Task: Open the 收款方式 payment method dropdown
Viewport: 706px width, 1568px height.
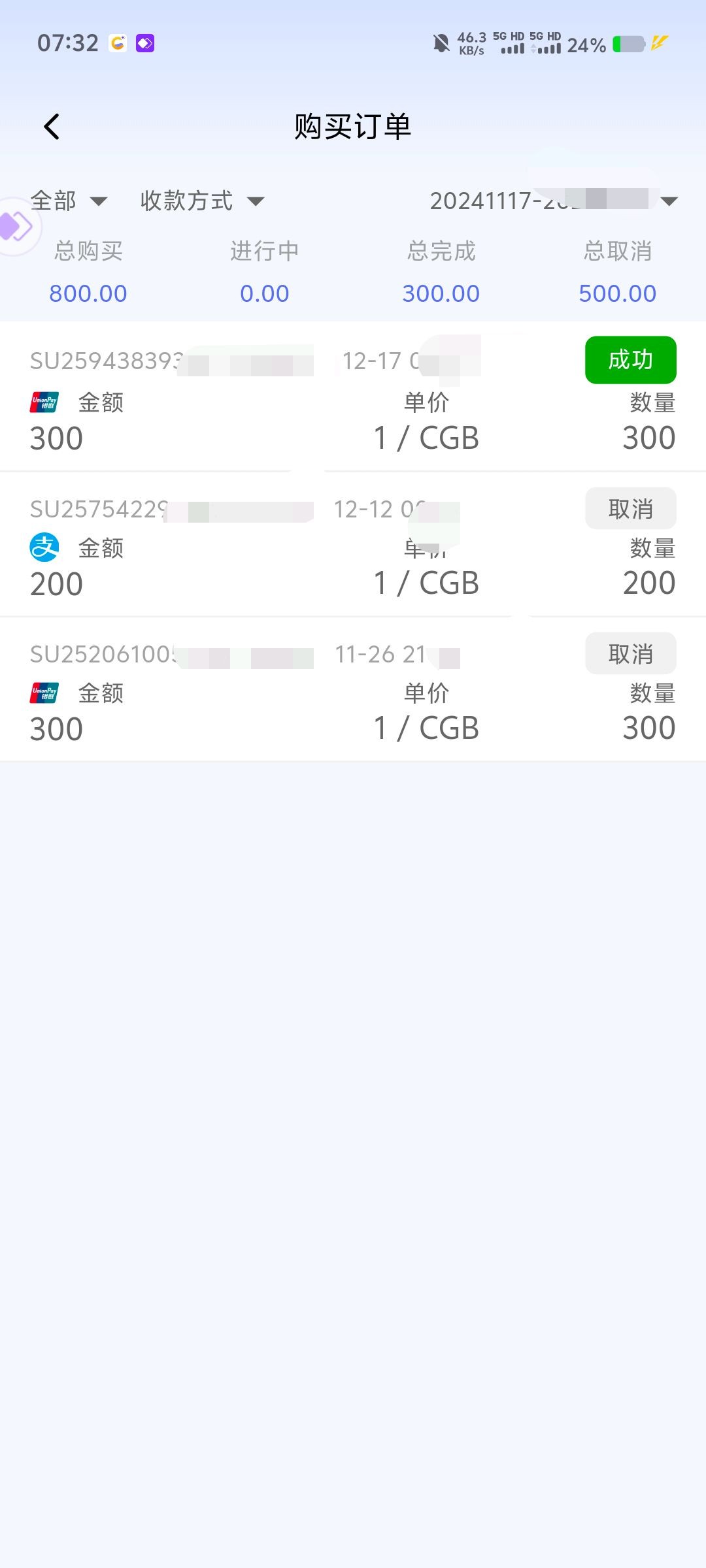Action: [x=203, y=201]
